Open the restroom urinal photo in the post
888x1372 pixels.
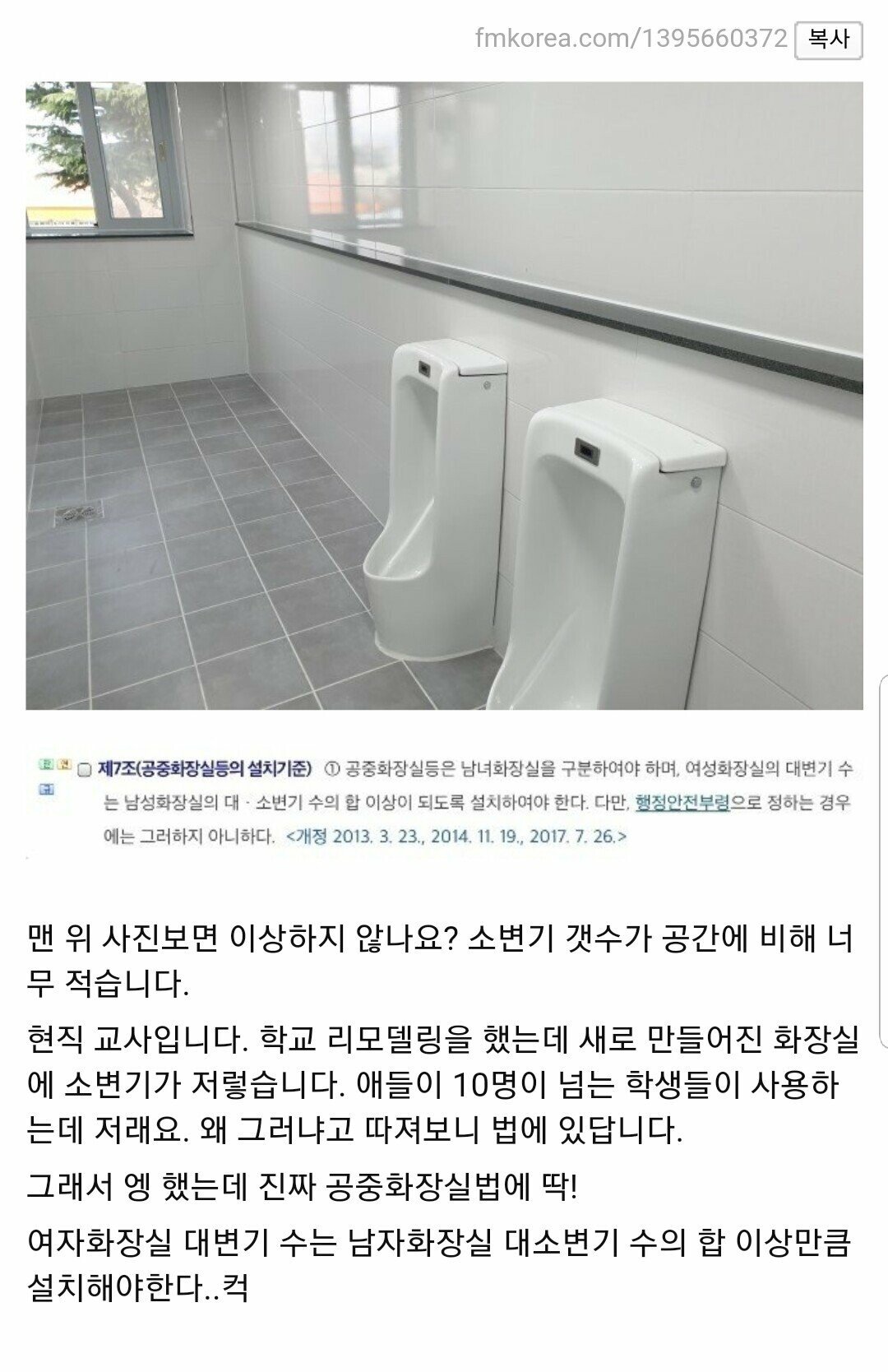(444, 395)
